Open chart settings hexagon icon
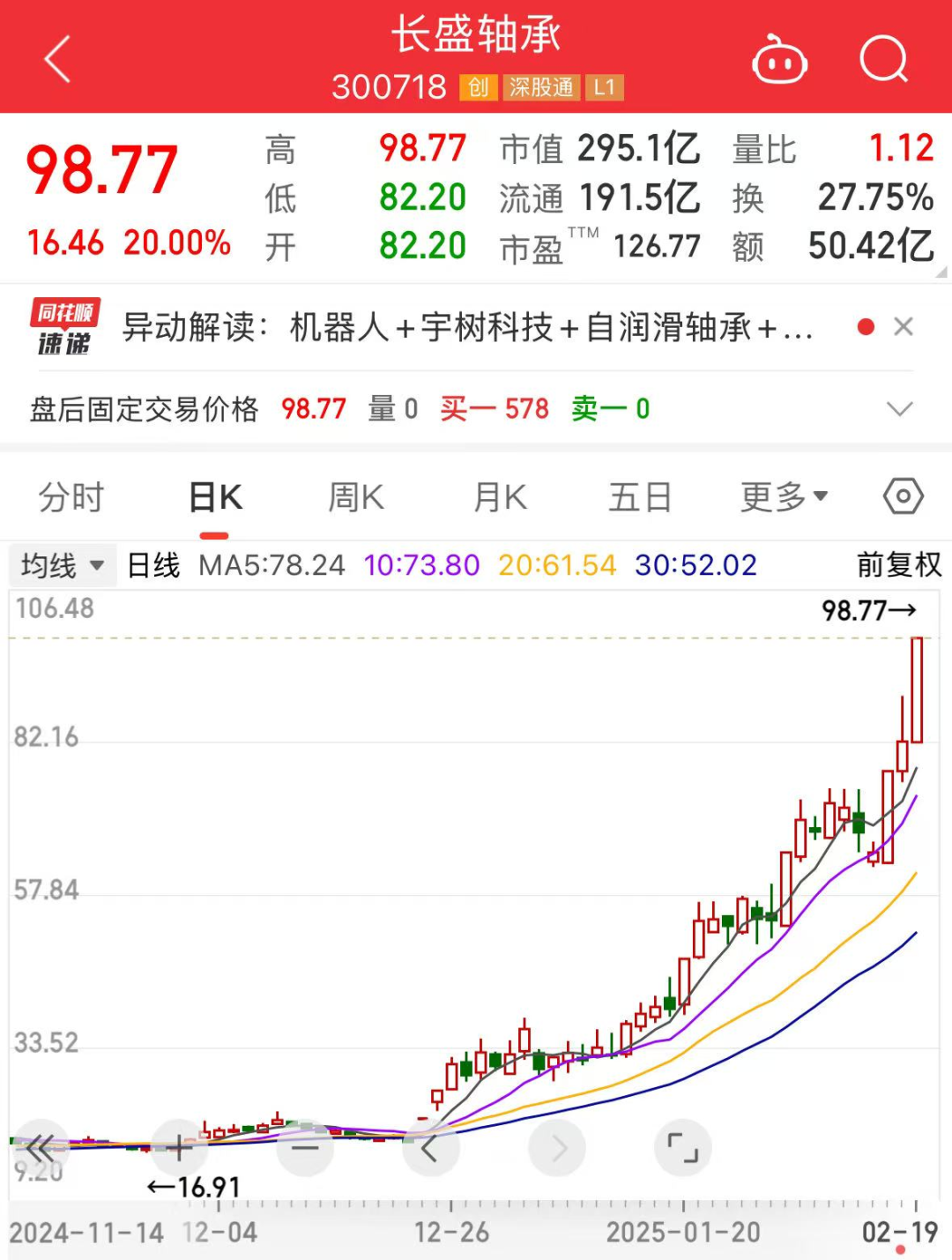Image resolution: width=952 pixels, height=1260 pixels. [x=903, y=496]
